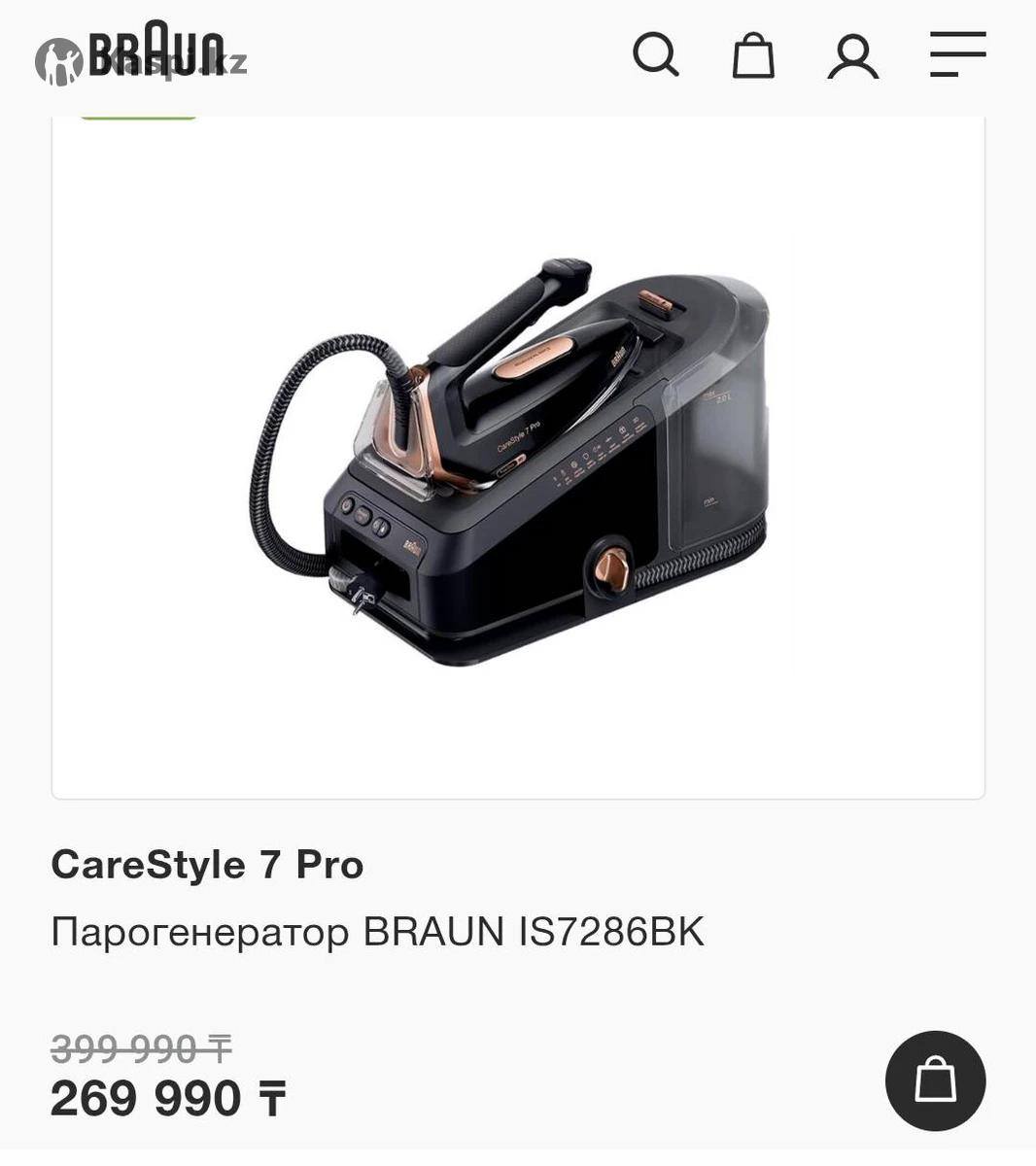Go to the Braun homepage logo
This screenshot has width=1036, height=1166.
156,52
